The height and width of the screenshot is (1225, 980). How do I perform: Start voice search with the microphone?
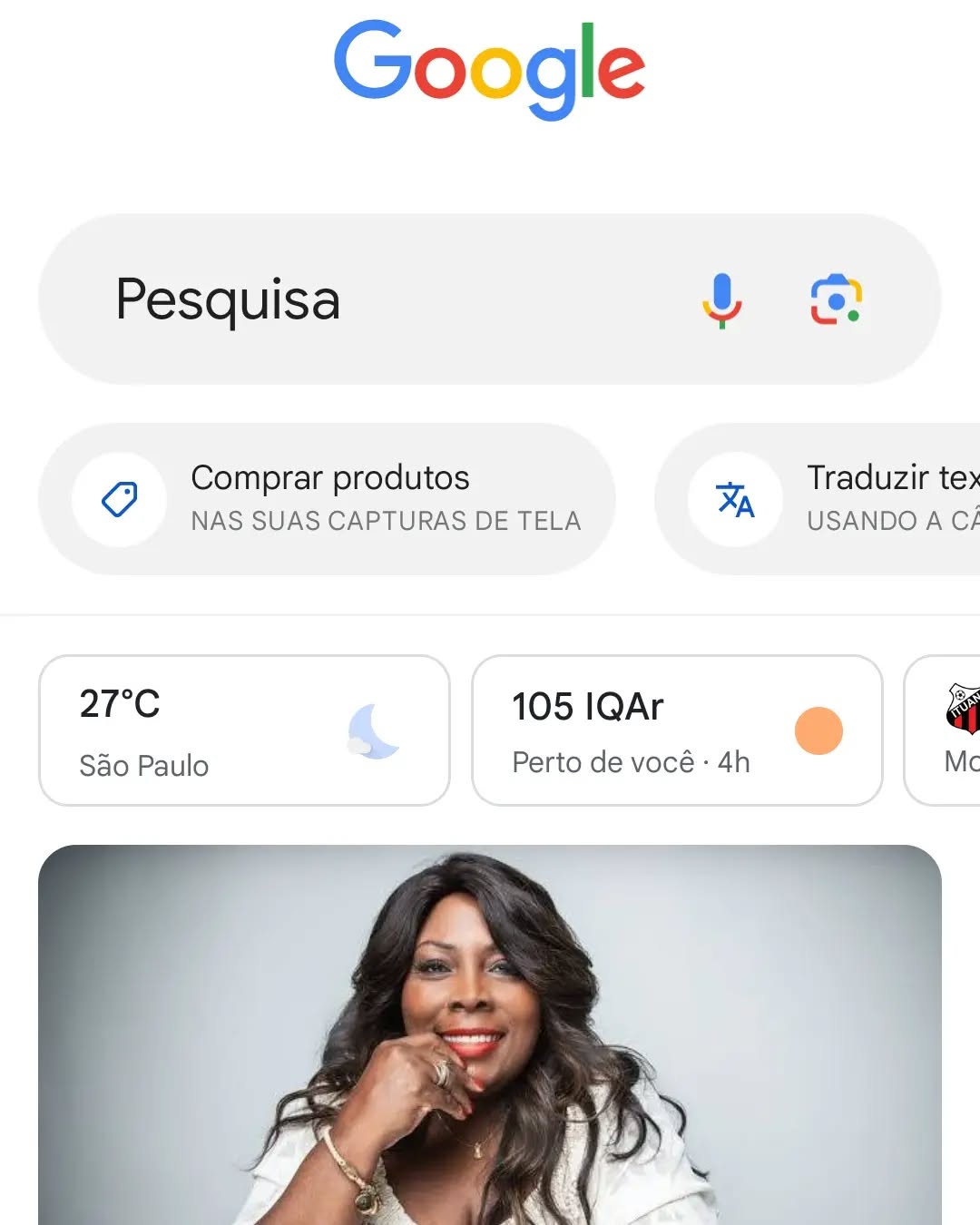722,300
